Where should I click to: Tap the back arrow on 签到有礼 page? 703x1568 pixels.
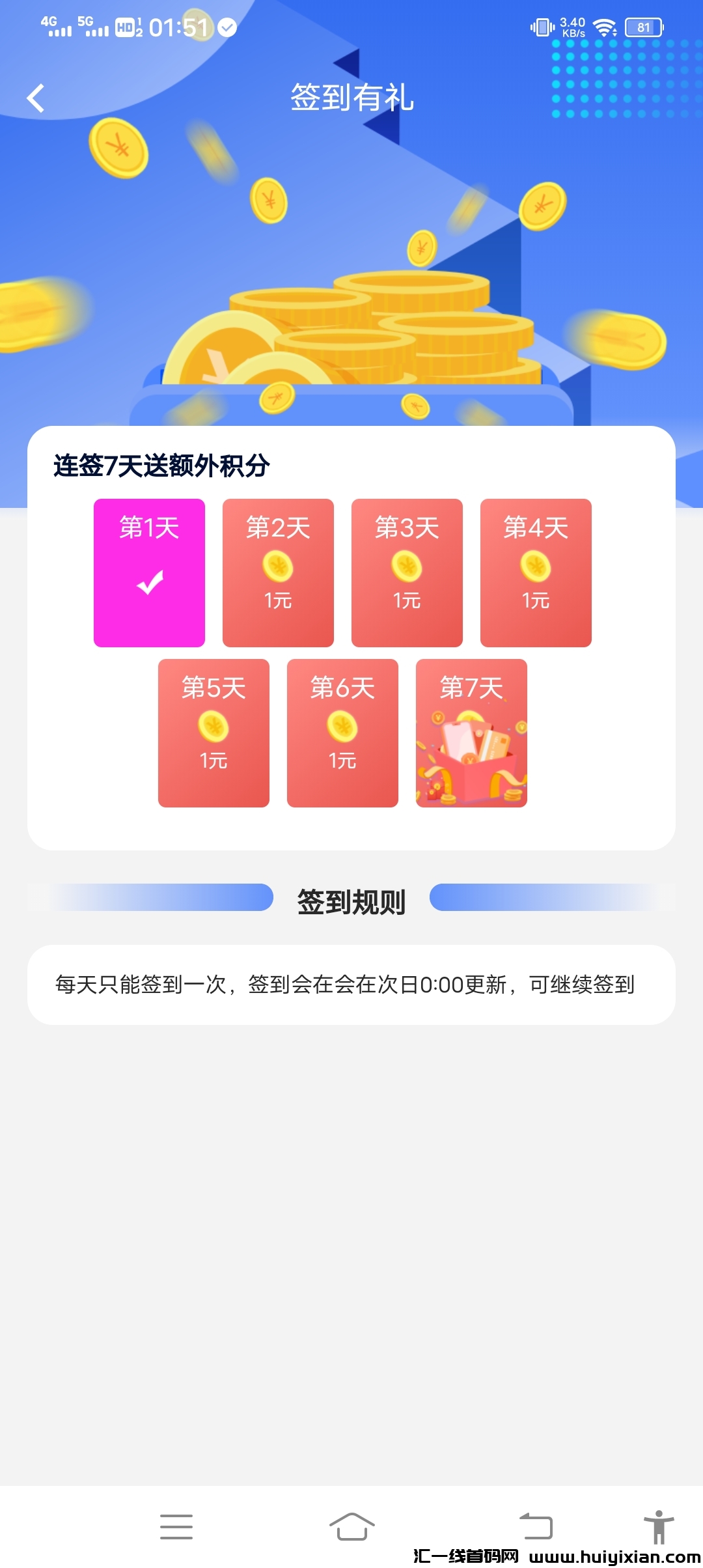(x=37, y=96)
